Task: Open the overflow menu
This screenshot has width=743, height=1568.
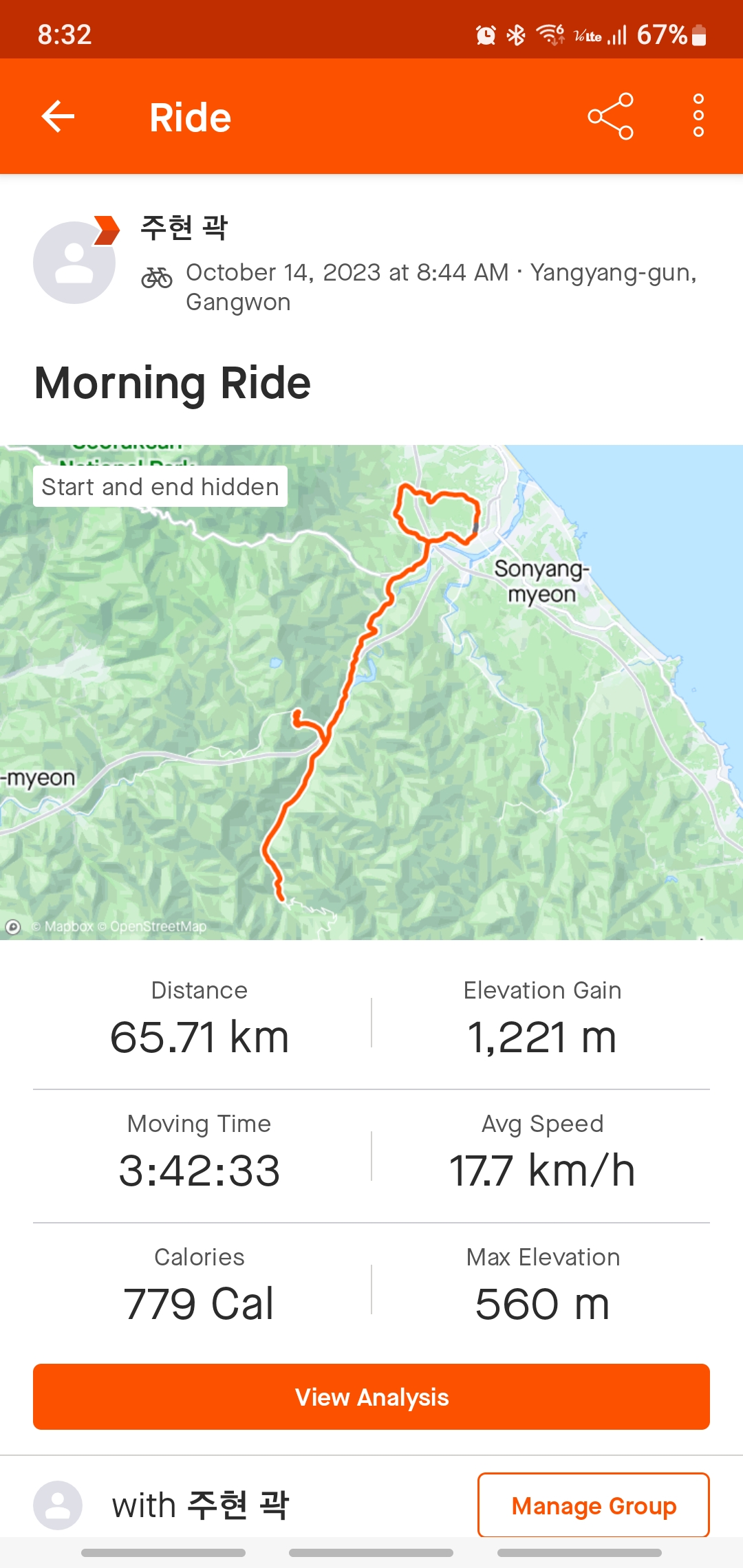Action: (698, 116)
